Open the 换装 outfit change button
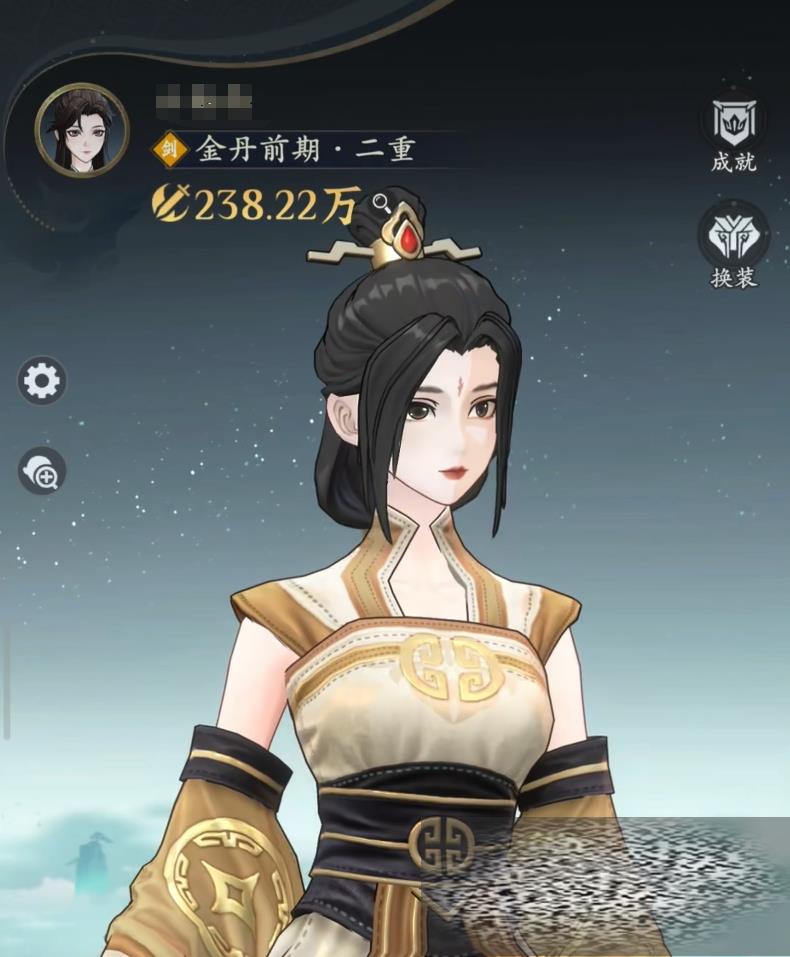 [x=733, y=238]
